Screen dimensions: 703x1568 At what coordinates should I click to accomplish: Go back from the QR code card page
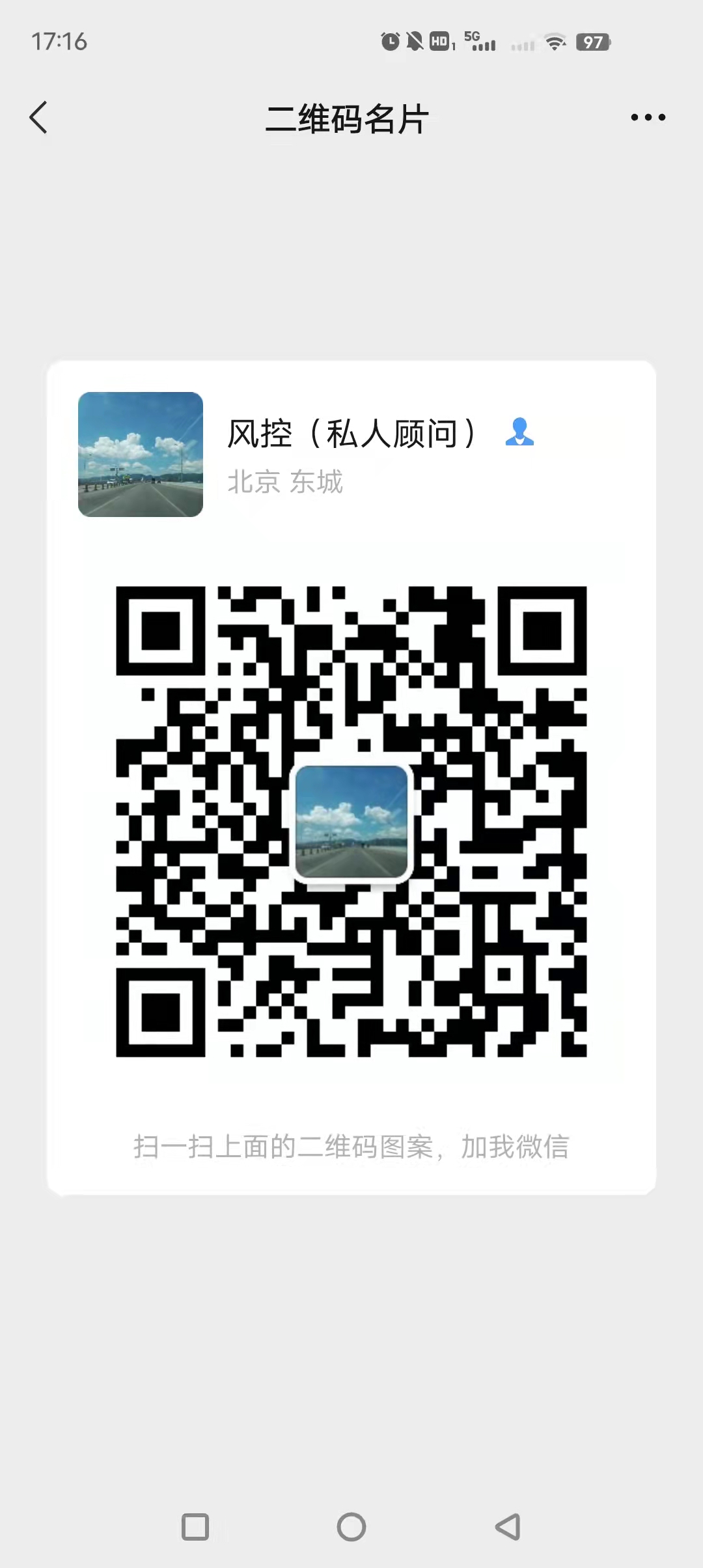(39, 118)
